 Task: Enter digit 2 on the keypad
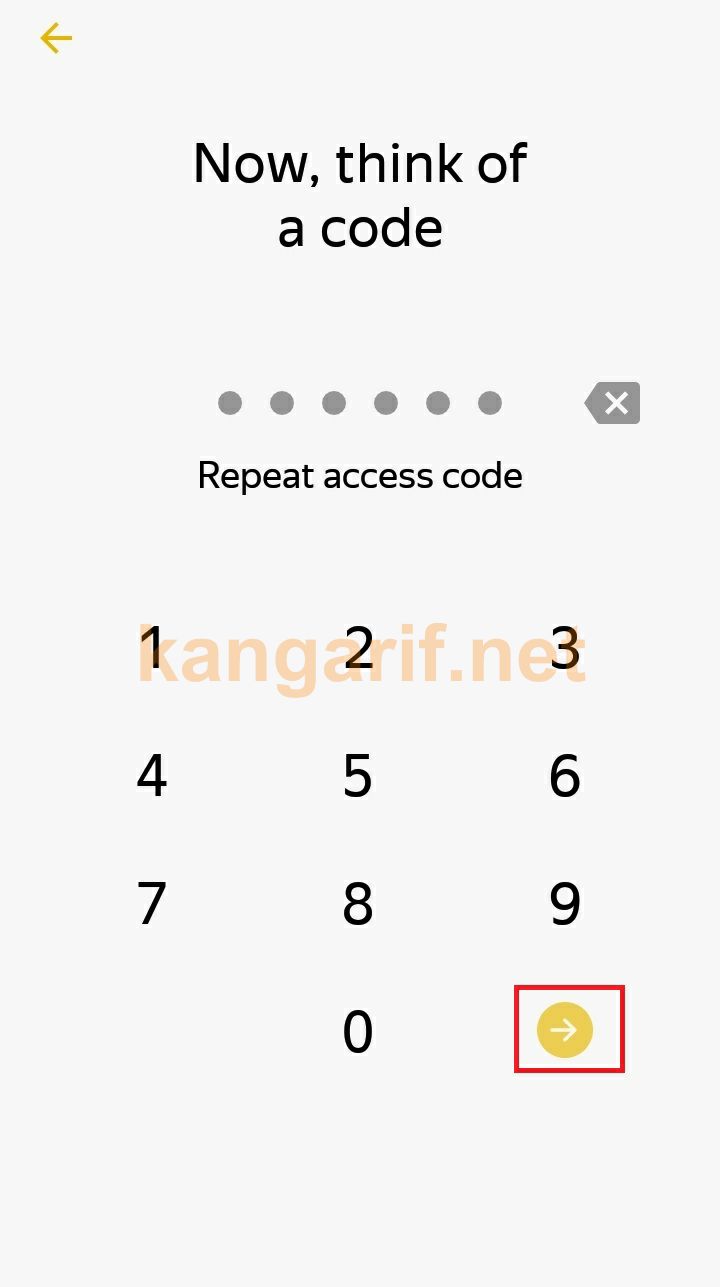pos(358,648)
